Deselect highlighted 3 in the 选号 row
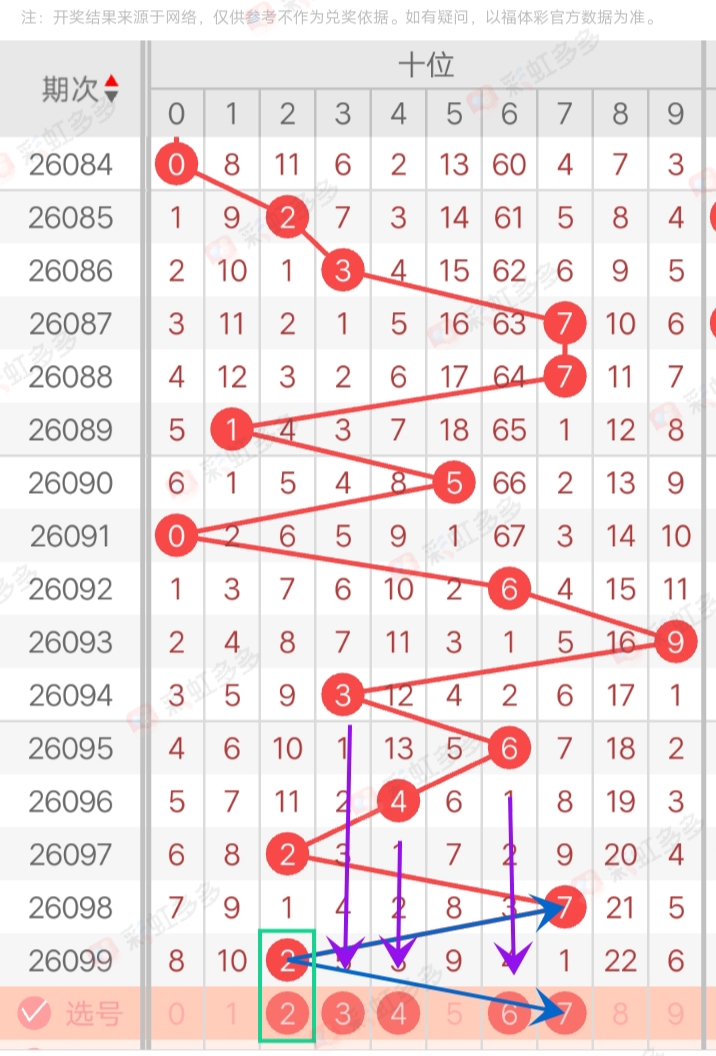716x1056 pixels. coord(343,1013)
